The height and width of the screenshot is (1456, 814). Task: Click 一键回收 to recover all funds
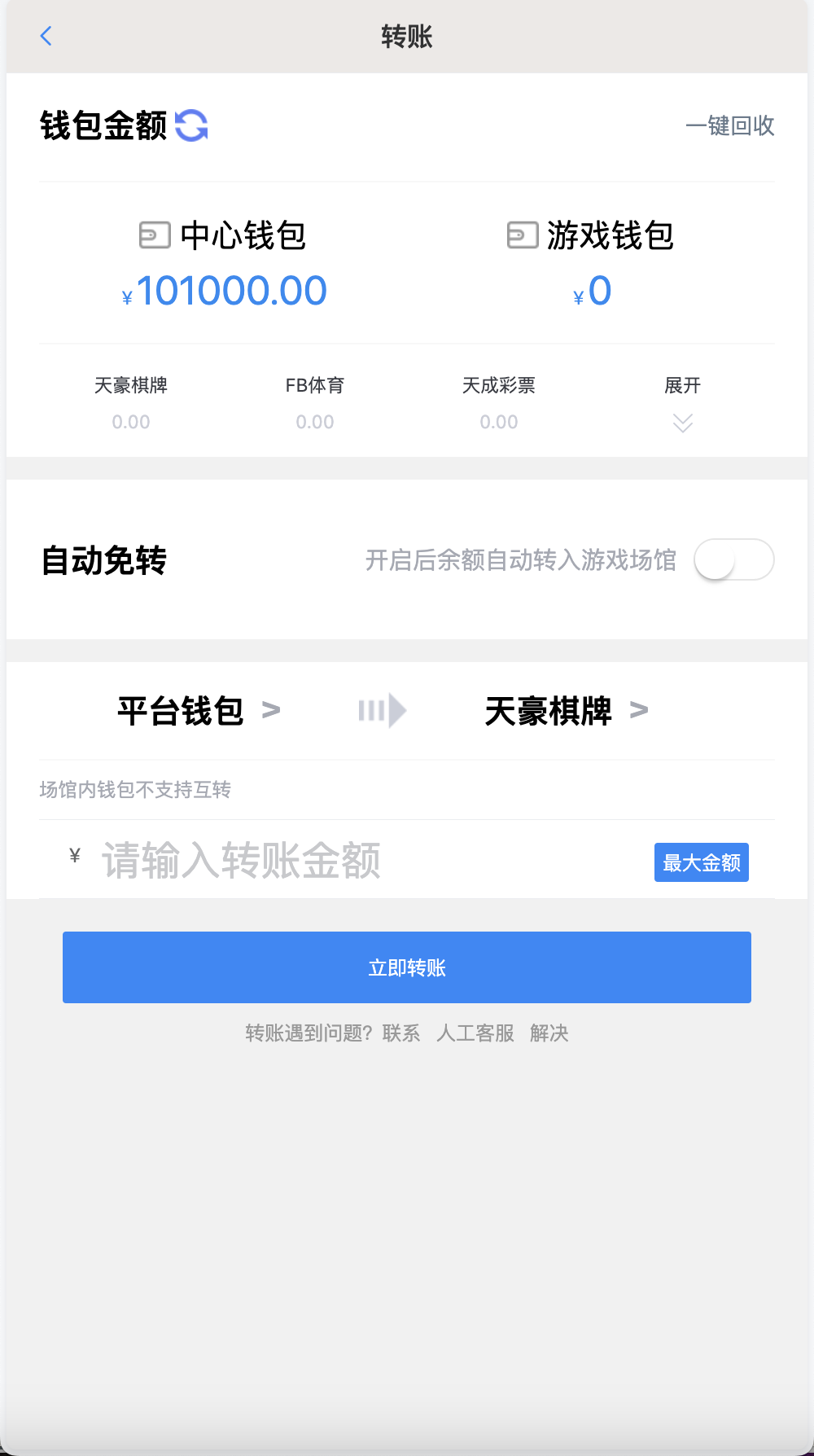(x=731, y=127)
